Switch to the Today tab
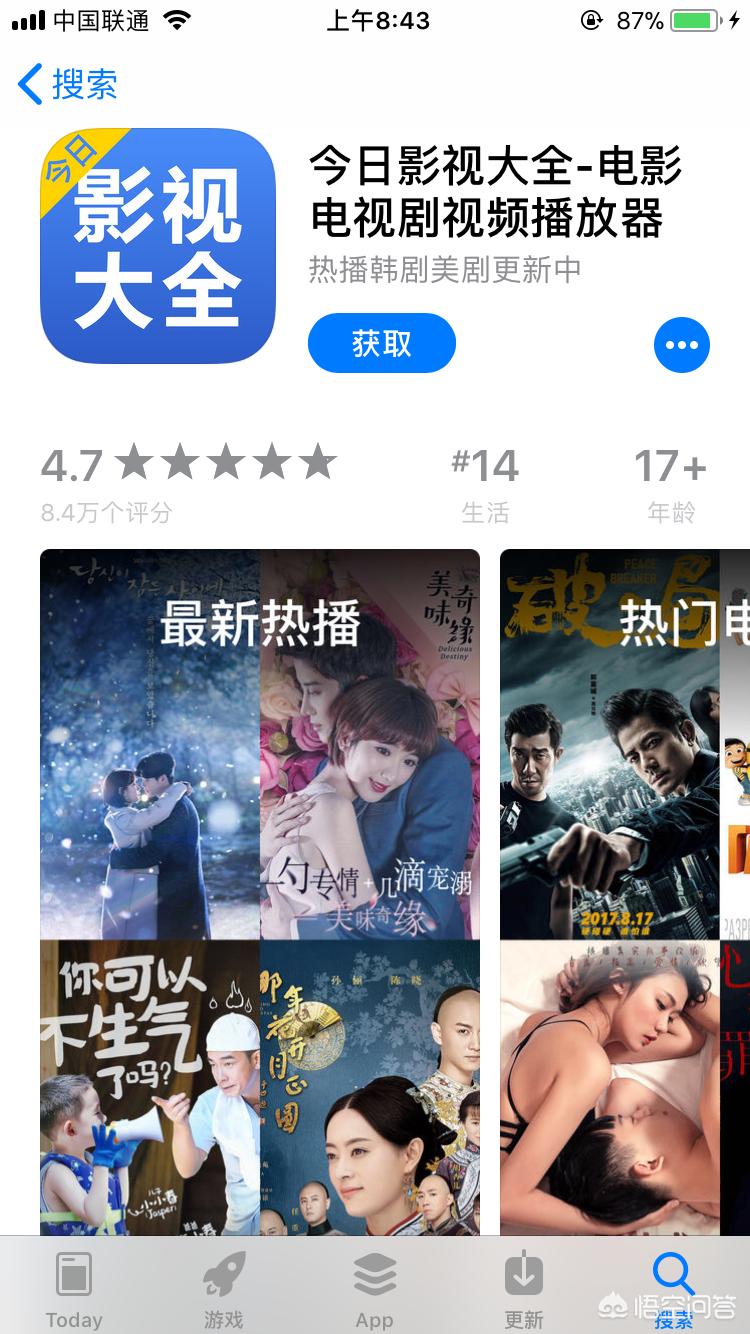The width and height of the screenshot is (750, 1334). point(74,1288)
